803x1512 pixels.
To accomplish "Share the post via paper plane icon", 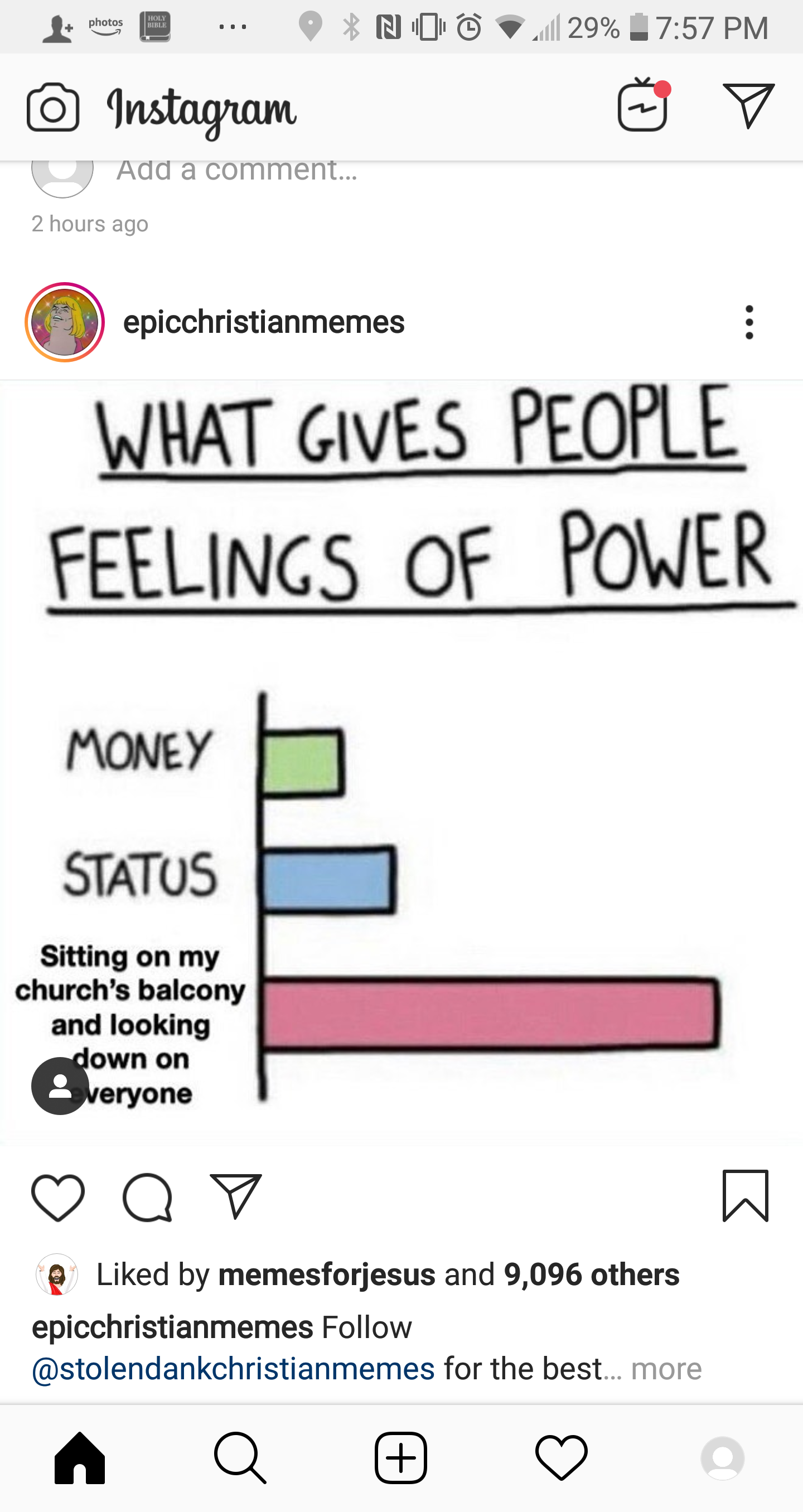I will pyautogui.click(x=235, y=1196).
